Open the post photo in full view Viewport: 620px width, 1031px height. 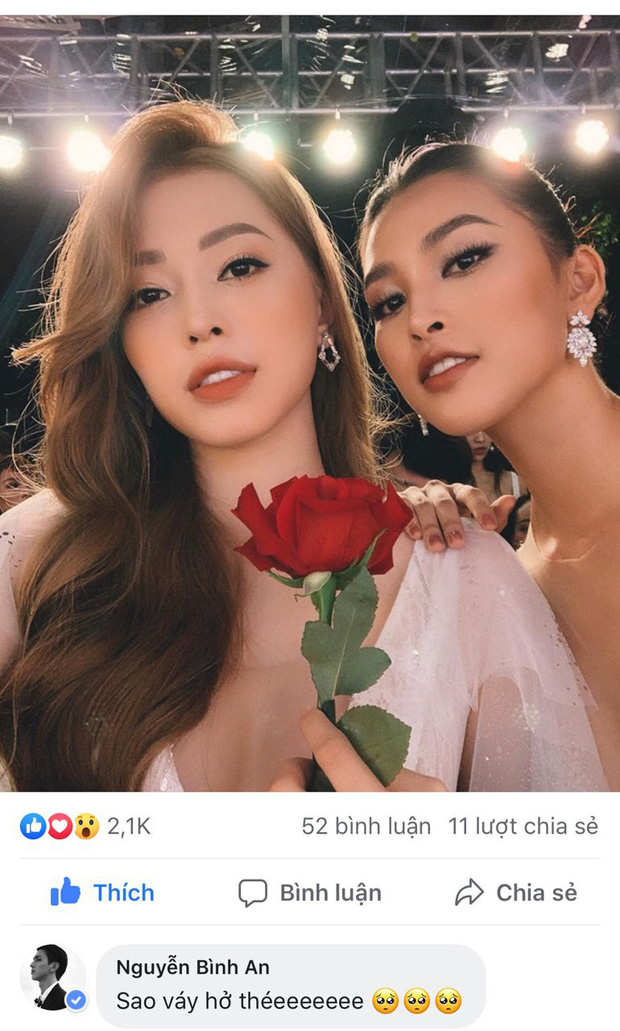310,400
